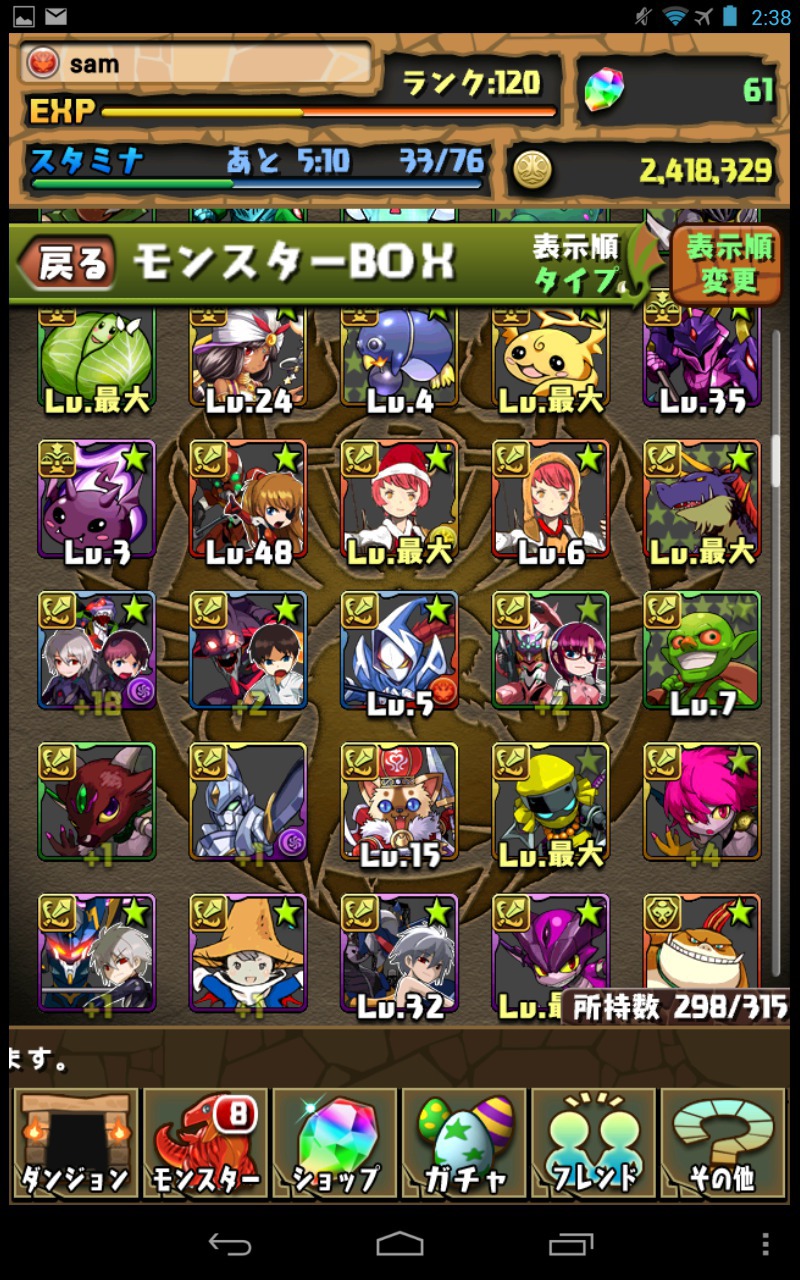
Task: Open the その他 tab
Action: pyautogui.click(x=722, y=1143)
